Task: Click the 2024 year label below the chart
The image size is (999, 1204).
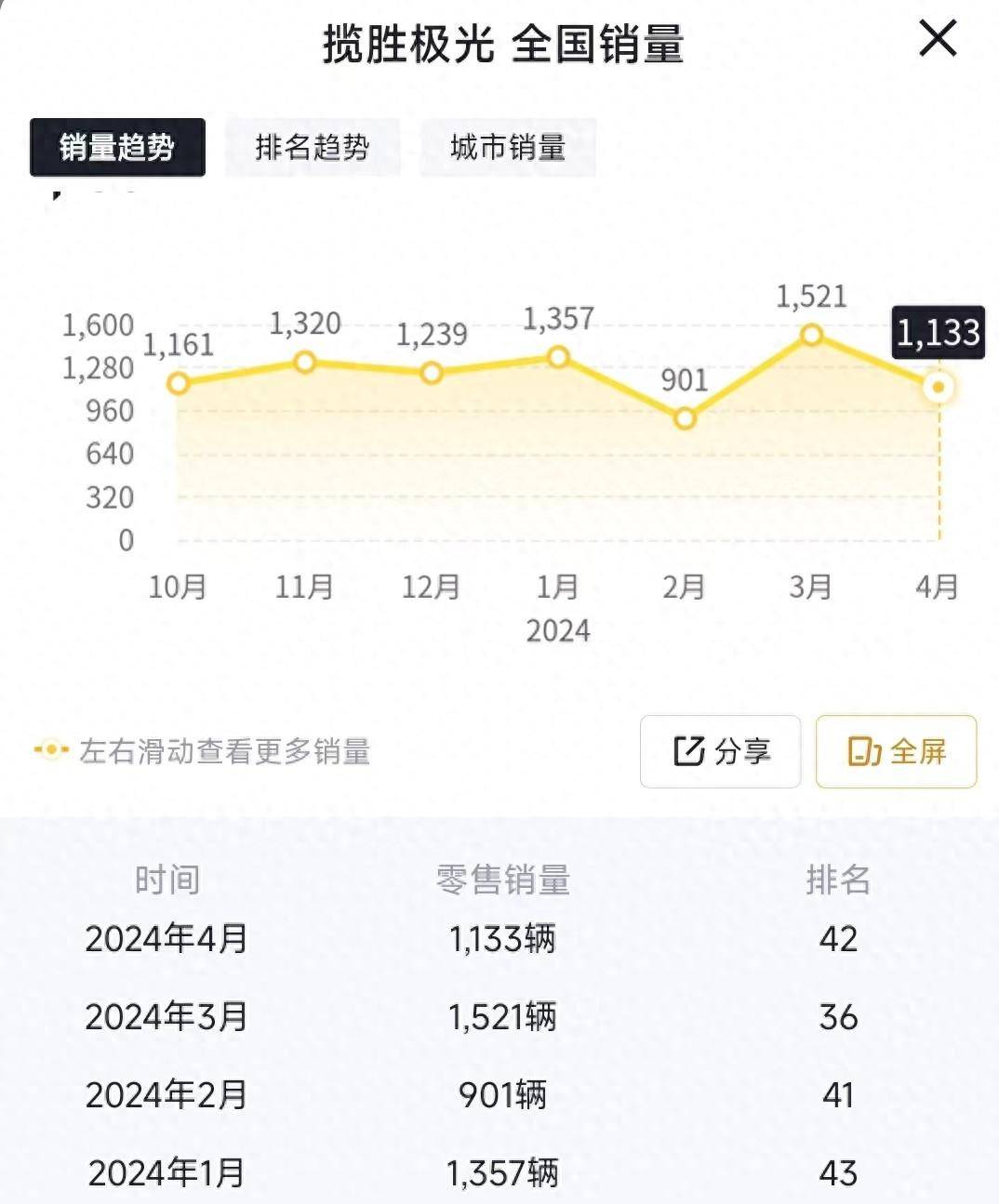Action: pos(557,628)
